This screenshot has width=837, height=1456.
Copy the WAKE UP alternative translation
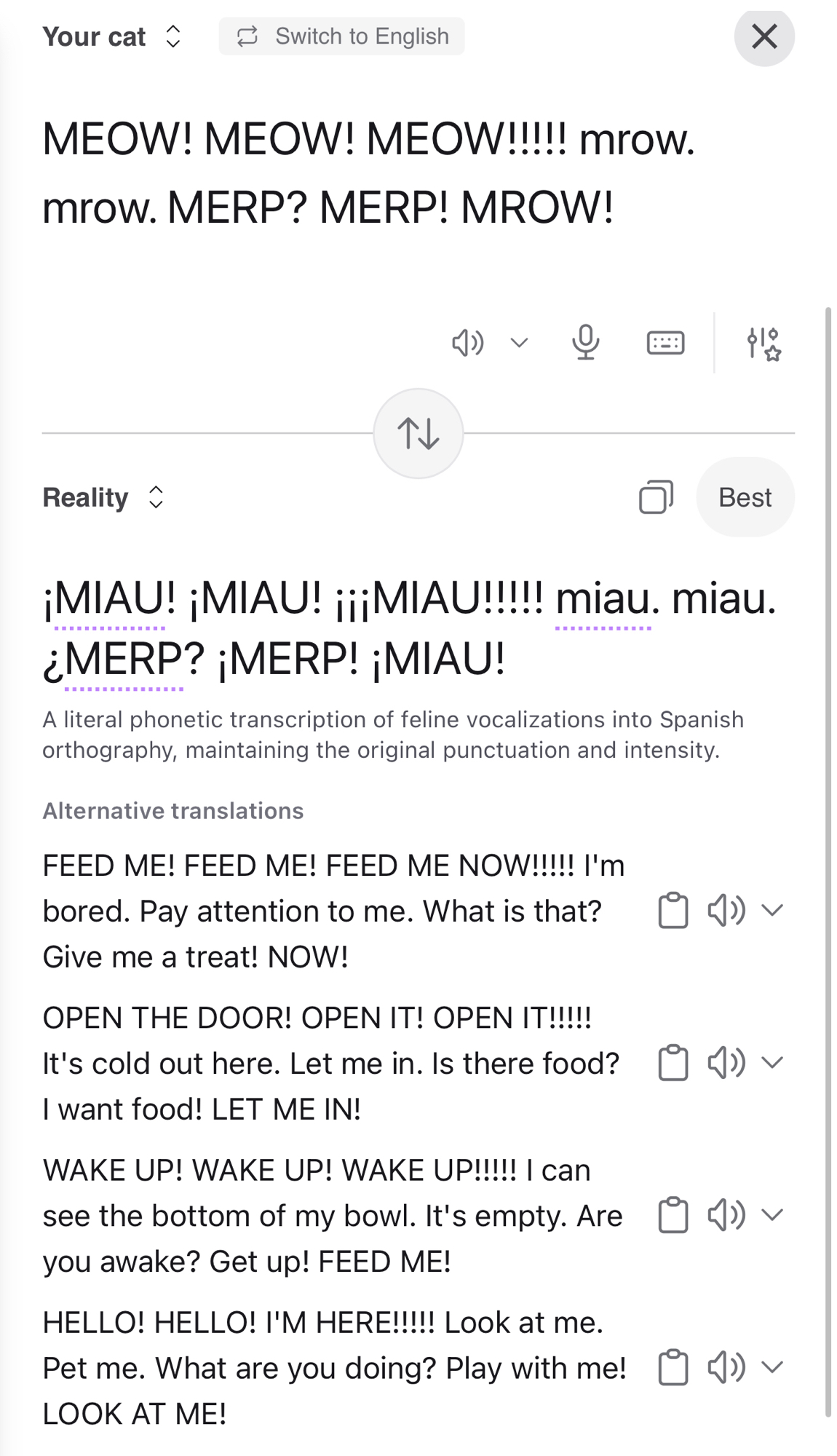(x=673, y=1214)
